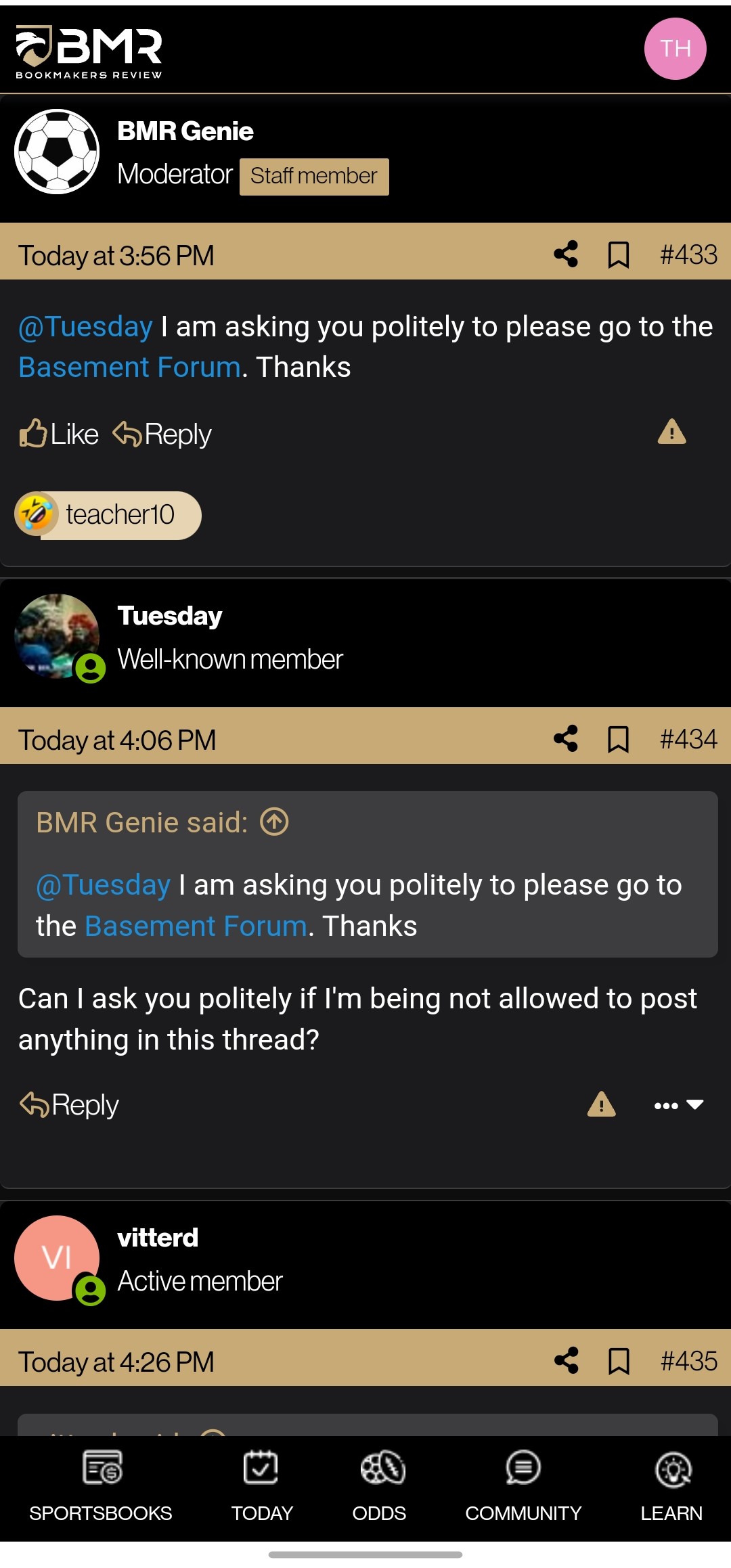Like BMR Genie's post
The width and height of the screenshot is (731, 1568).
[x=60, y=434]
